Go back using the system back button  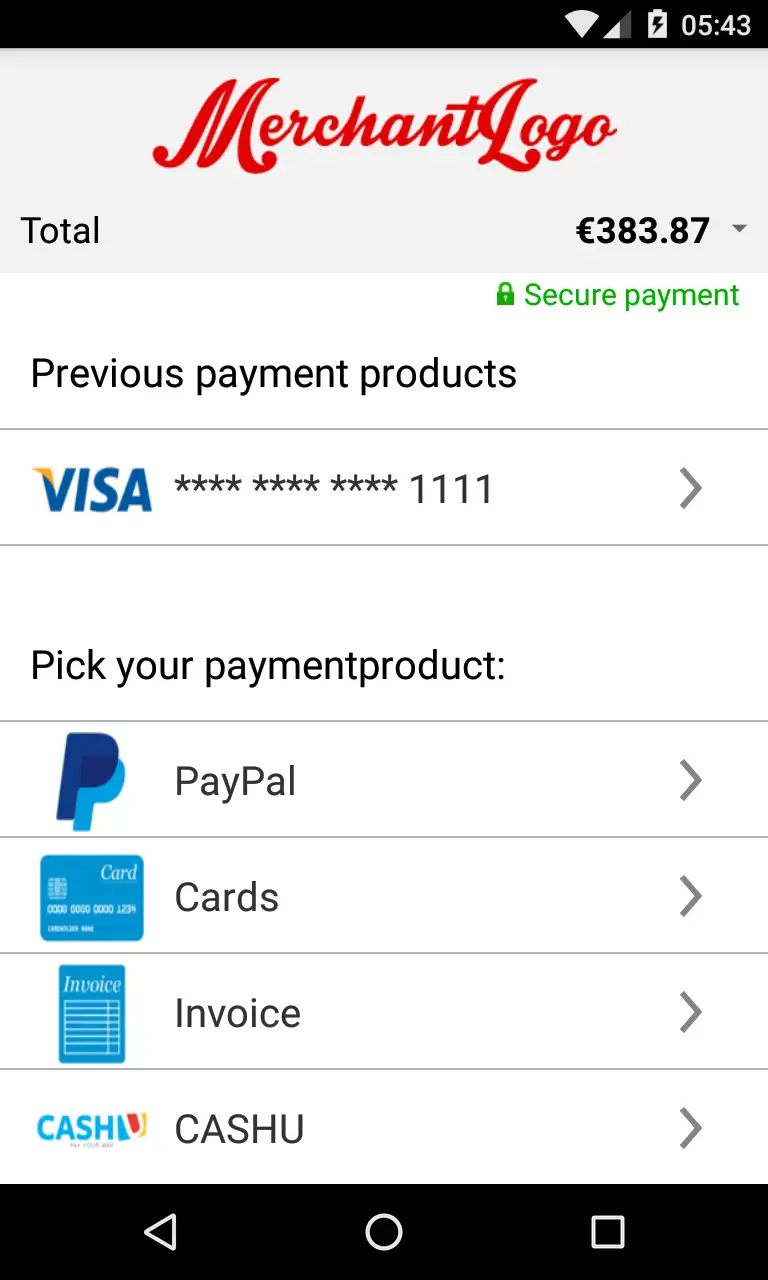click(x=160, y=1232)
